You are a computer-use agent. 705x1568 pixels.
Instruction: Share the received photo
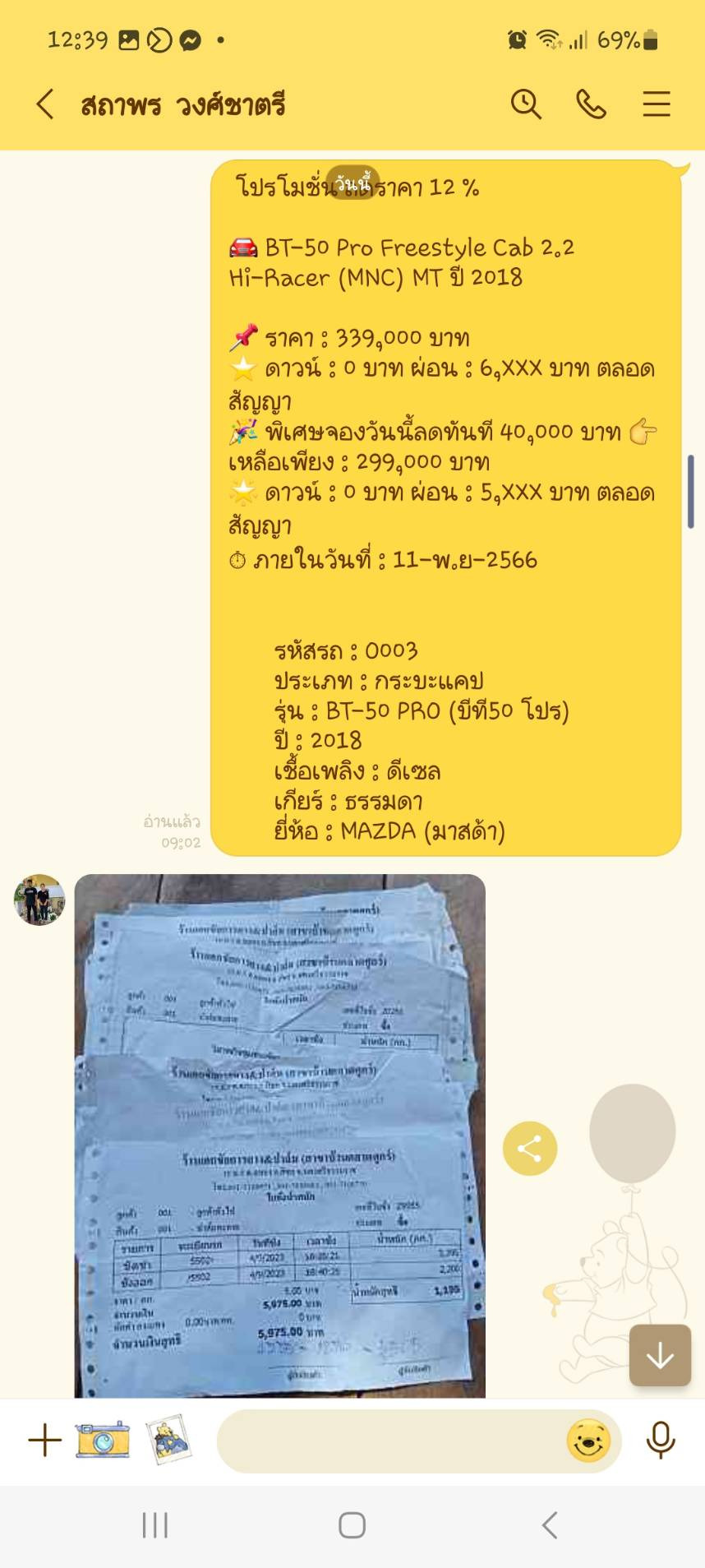[x=529, y=1149]
